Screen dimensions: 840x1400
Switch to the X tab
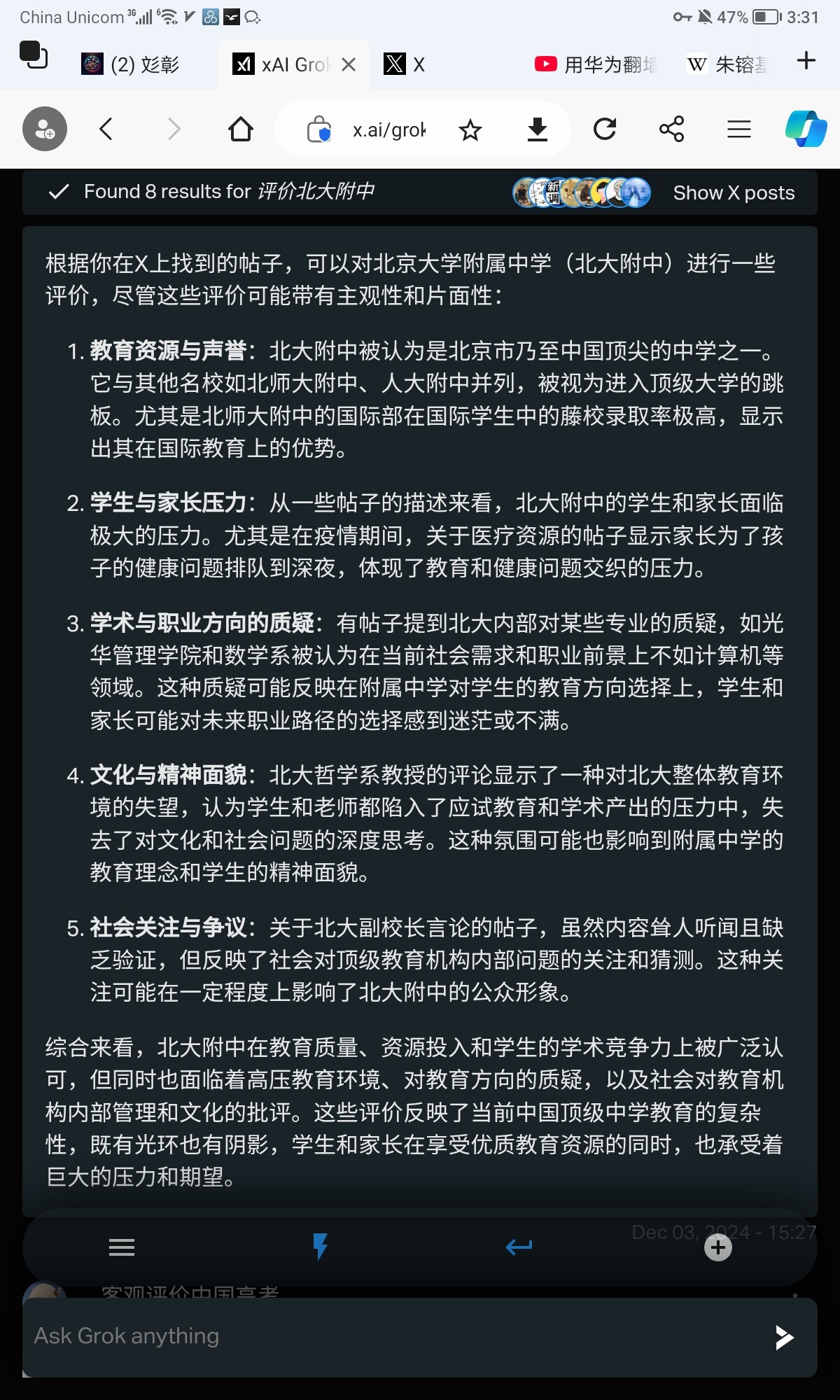[406, 65]
